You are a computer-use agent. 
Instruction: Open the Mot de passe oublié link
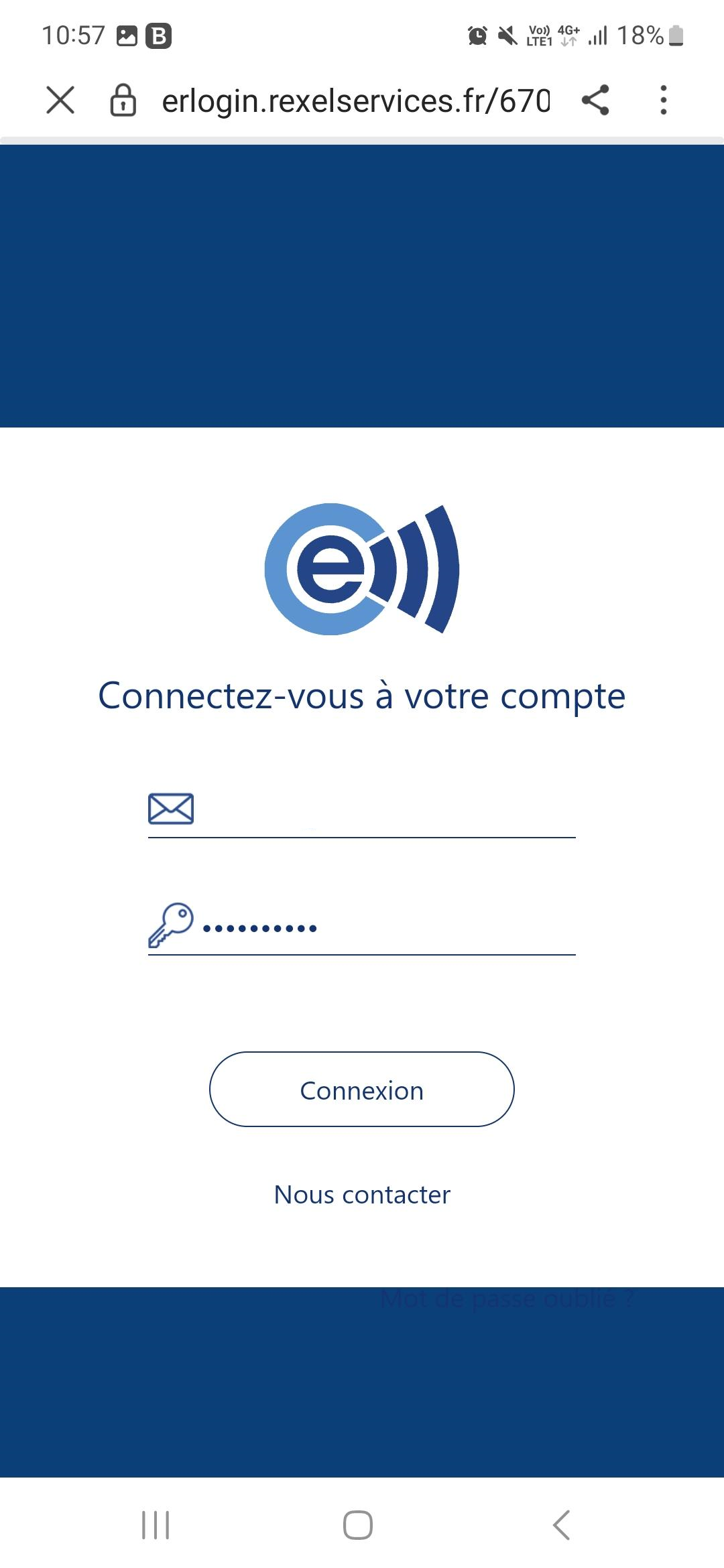[507, 1299]
